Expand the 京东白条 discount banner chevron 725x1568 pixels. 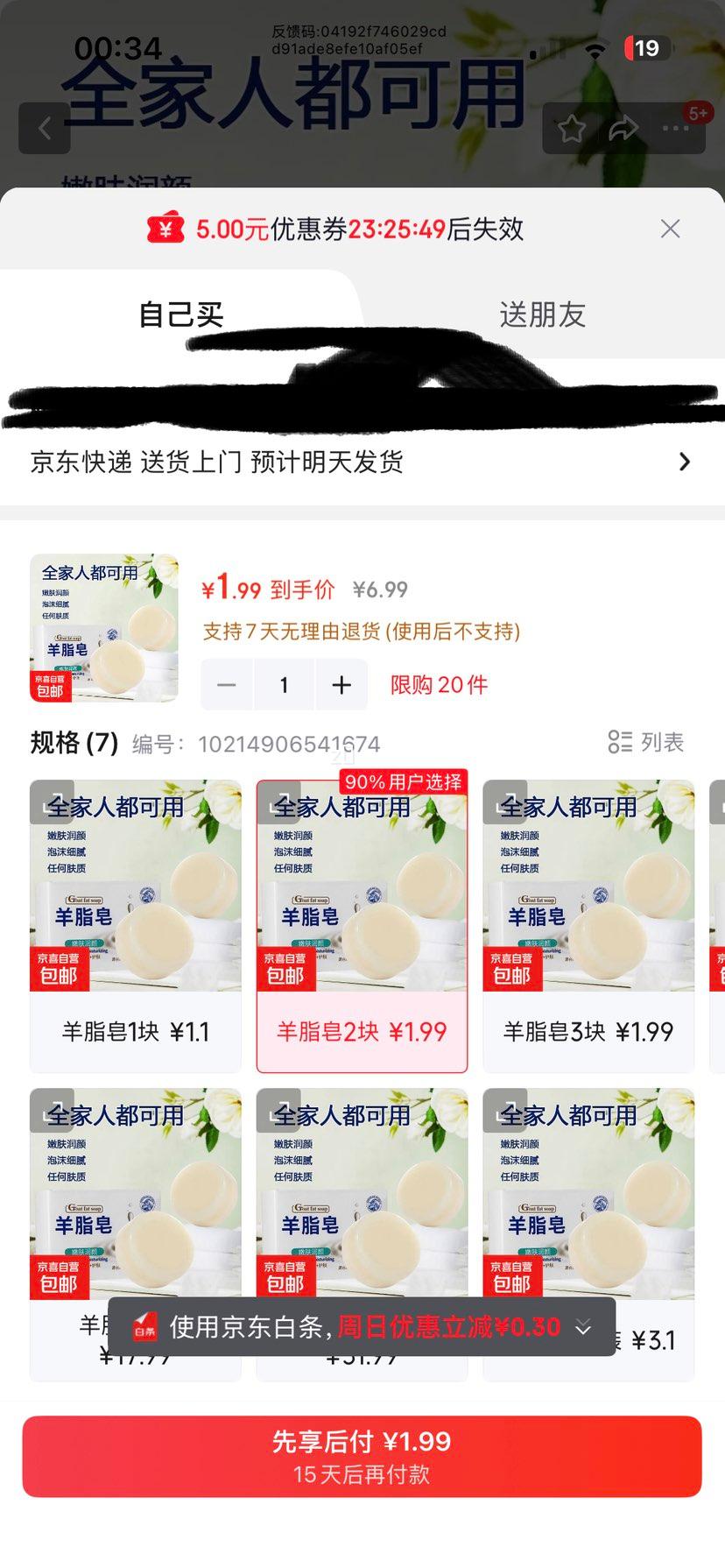(x=584, y=1327)
